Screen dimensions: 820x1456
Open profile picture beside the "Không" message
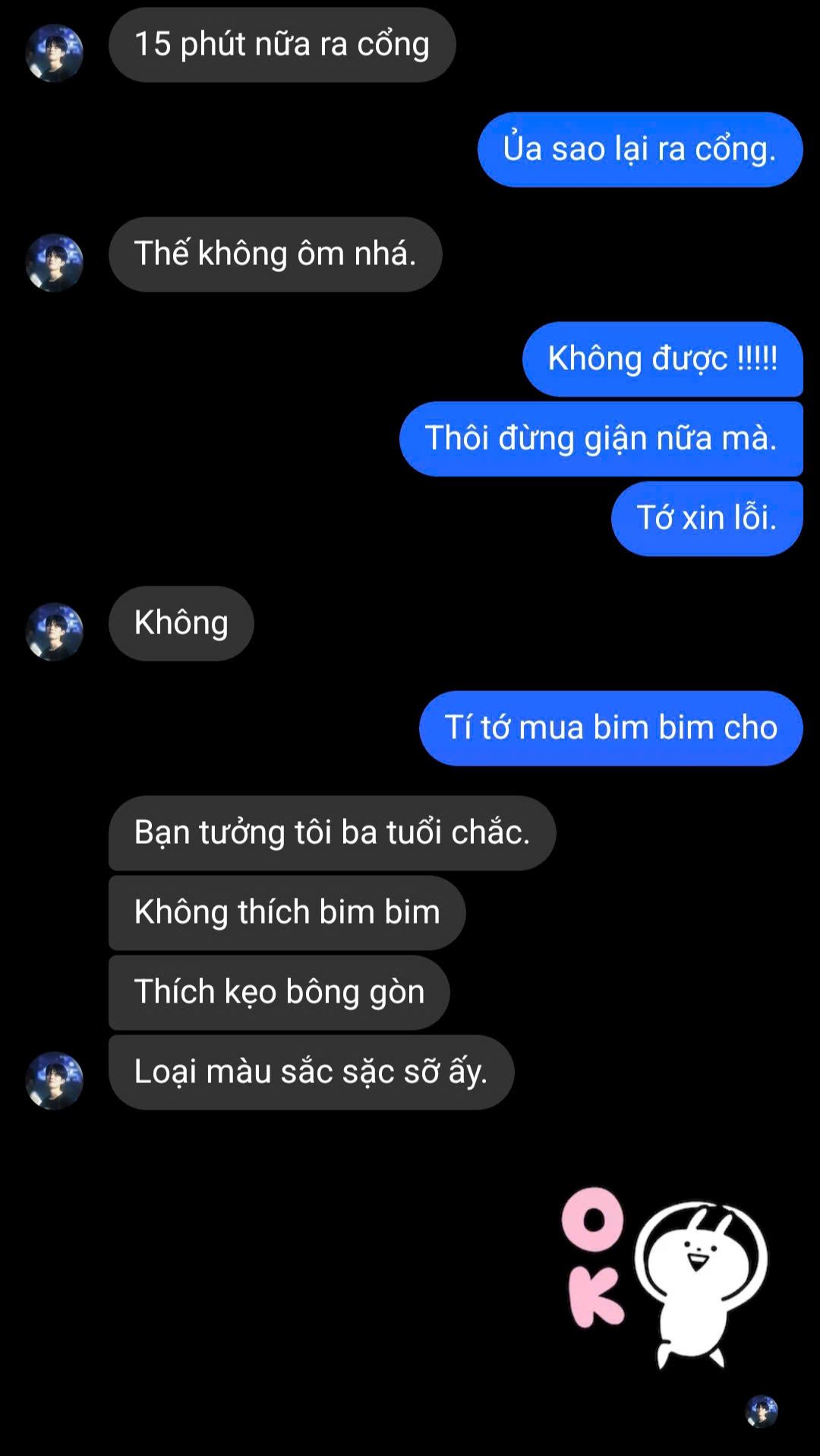[54, 632]
